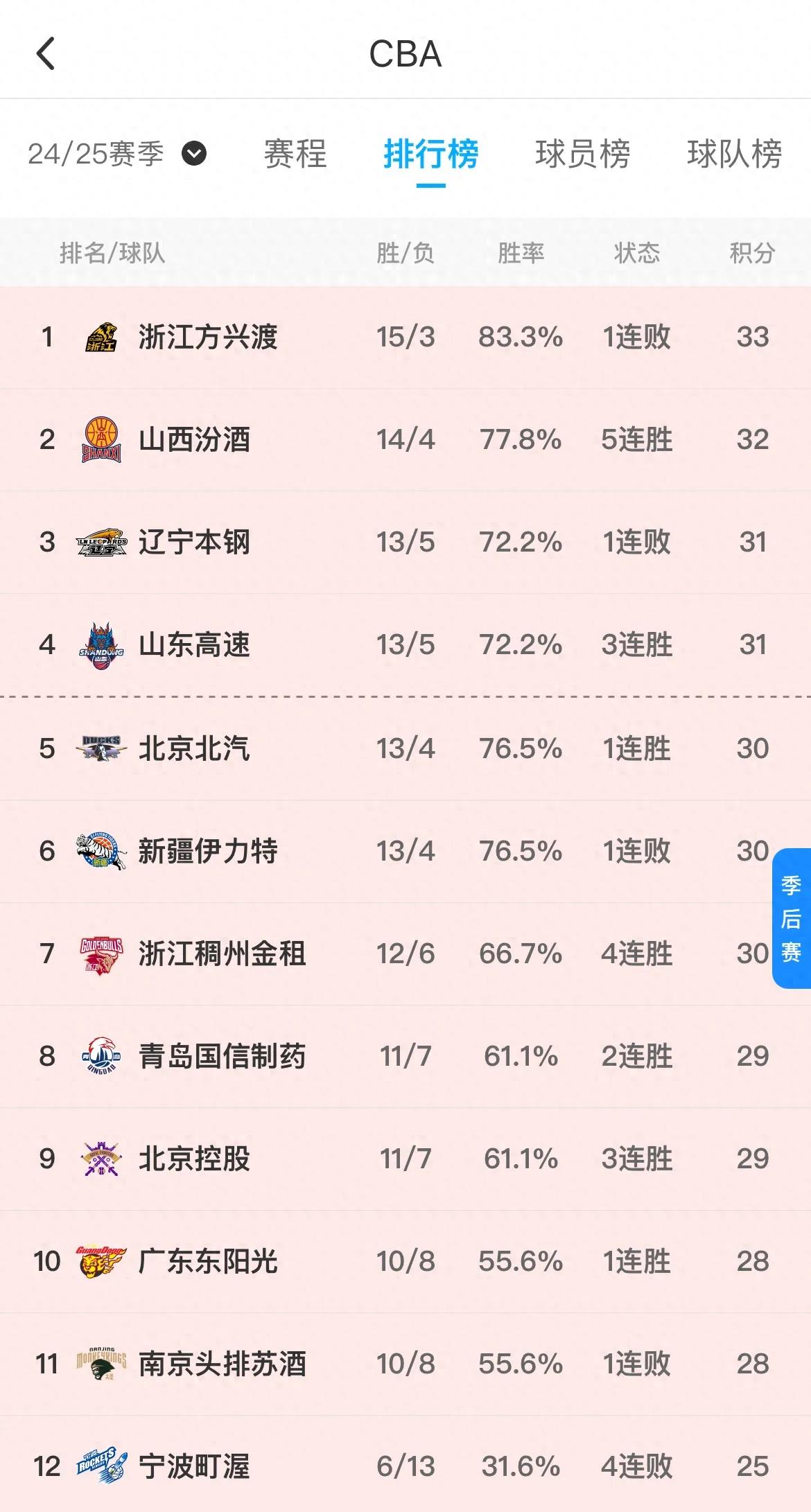811x1512 pixels.
Task: Switch to the 赛程 tab
Action: pos(295,154)
